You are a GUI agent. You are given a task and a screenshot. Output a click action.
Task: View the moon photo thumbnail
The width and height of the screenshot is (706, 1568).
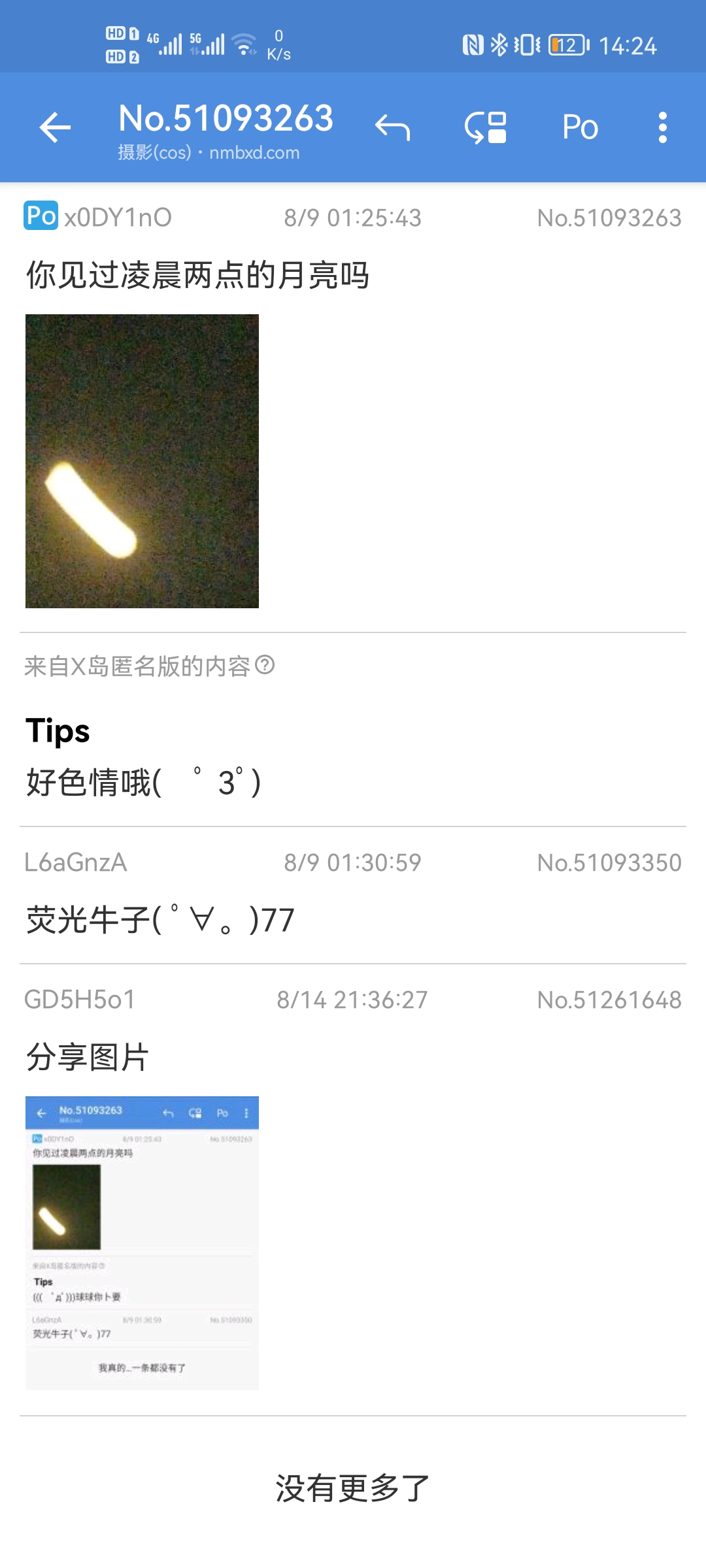coord(142,461)
